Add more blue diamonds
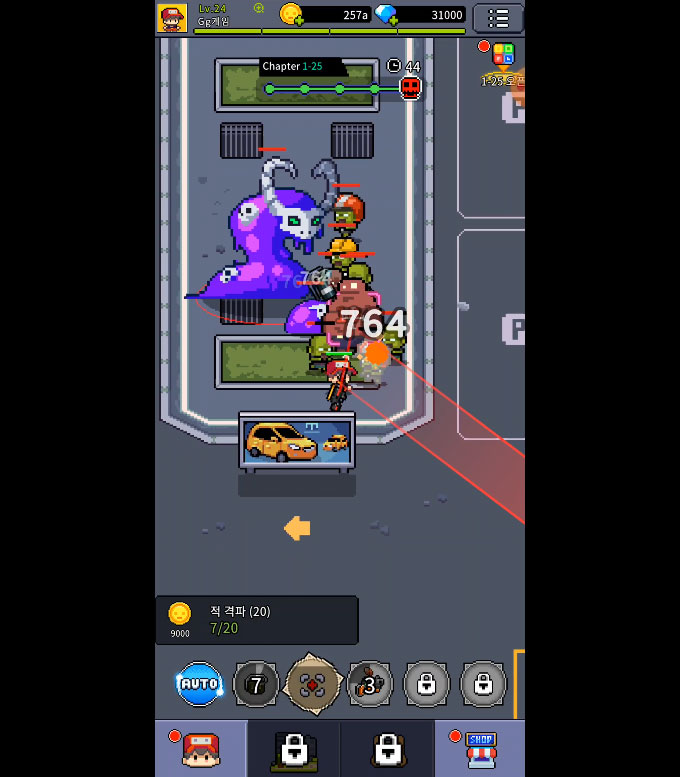 click(386, 14)
